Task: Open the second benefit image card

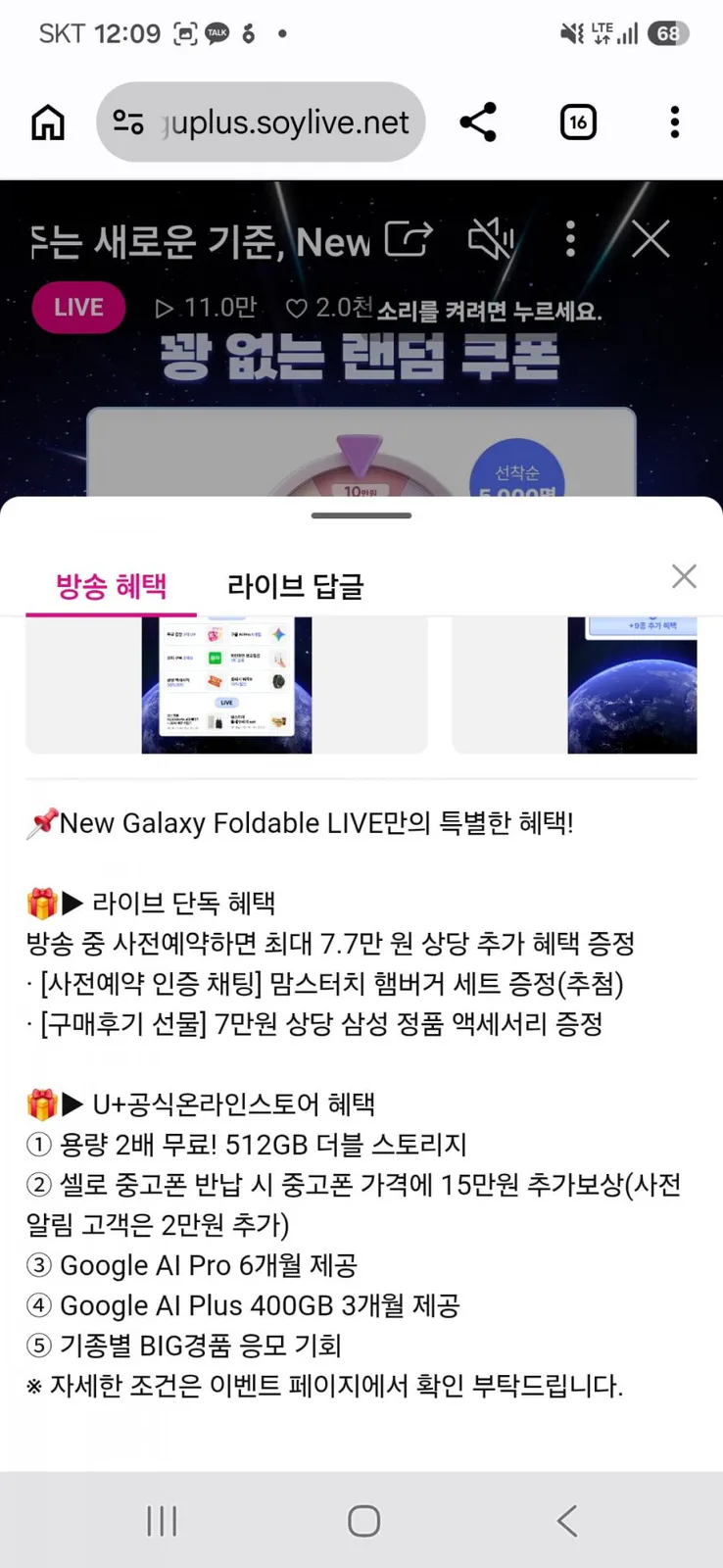Action: (x=575, y=685)
